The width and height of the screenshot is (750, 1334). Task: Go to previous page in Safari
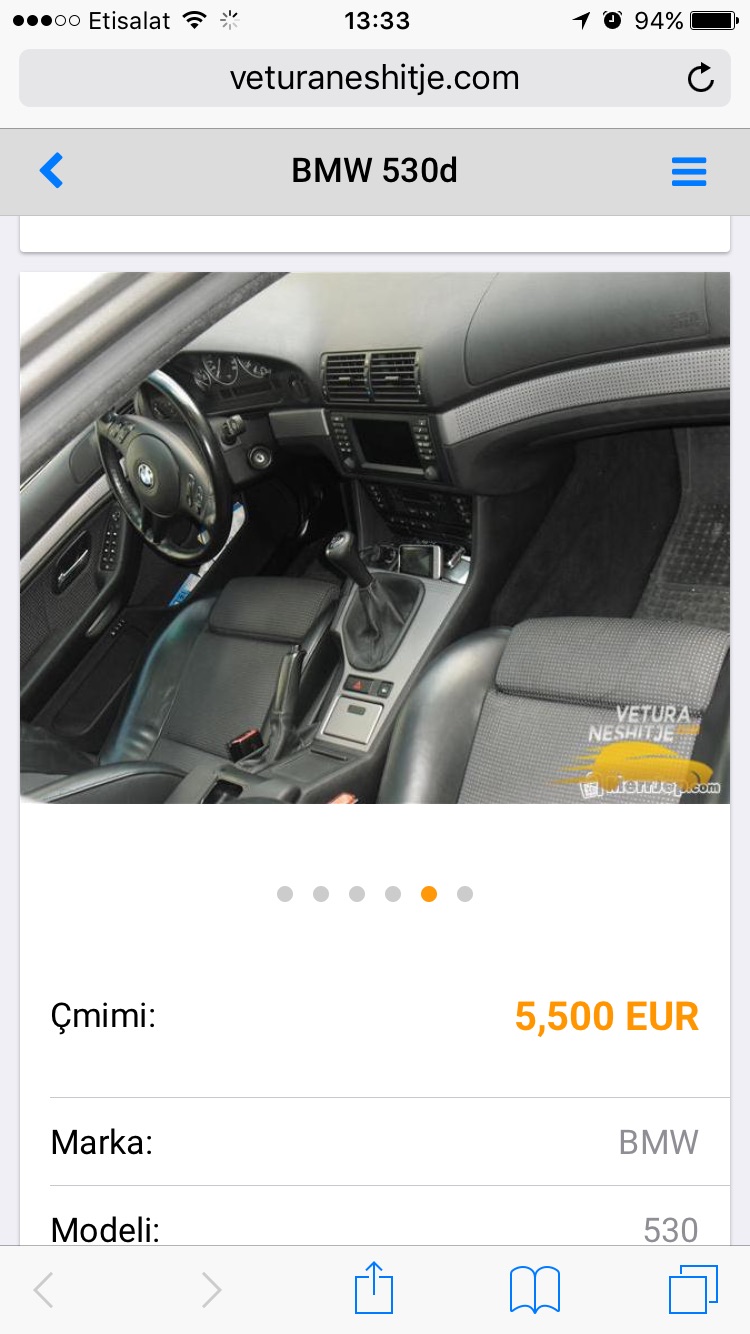(x=44, y=1290)
